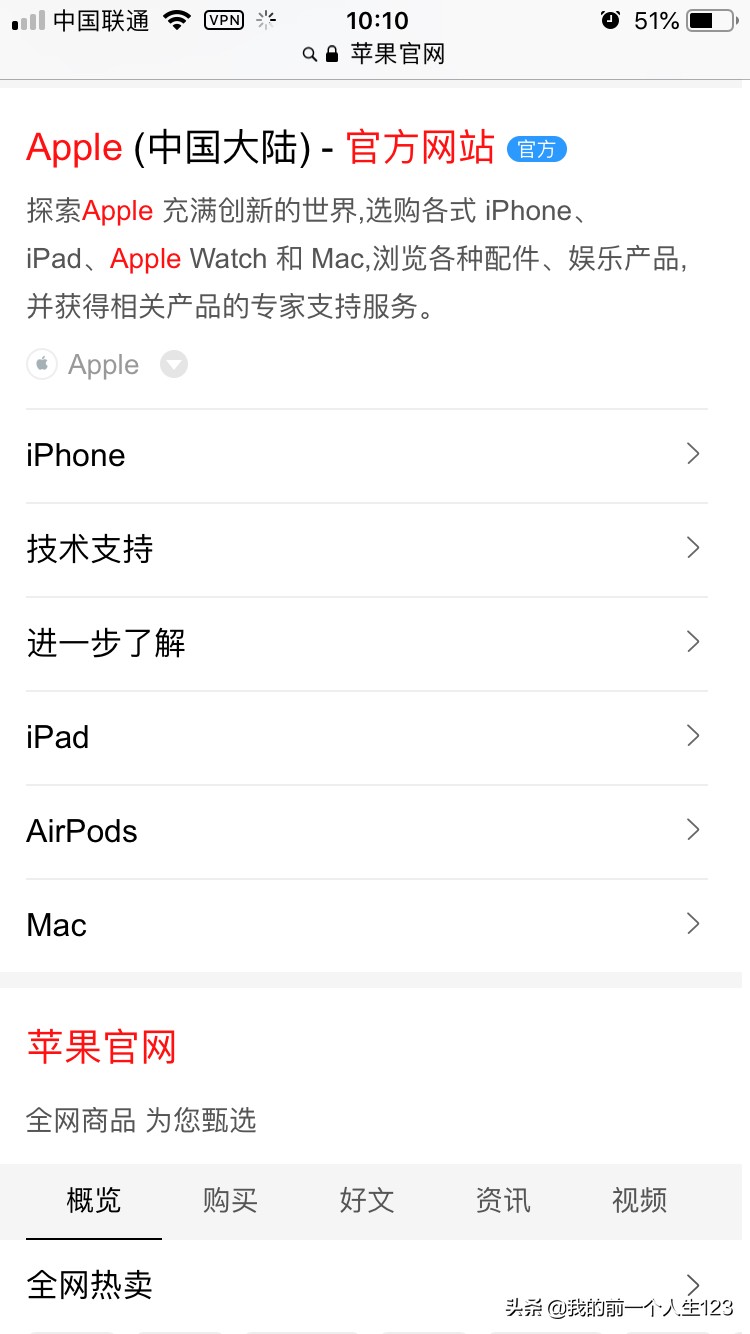Viewport: 750px width, 1334px height.
Task: Switch to the 购买 tab
Action: [230, 1200]
